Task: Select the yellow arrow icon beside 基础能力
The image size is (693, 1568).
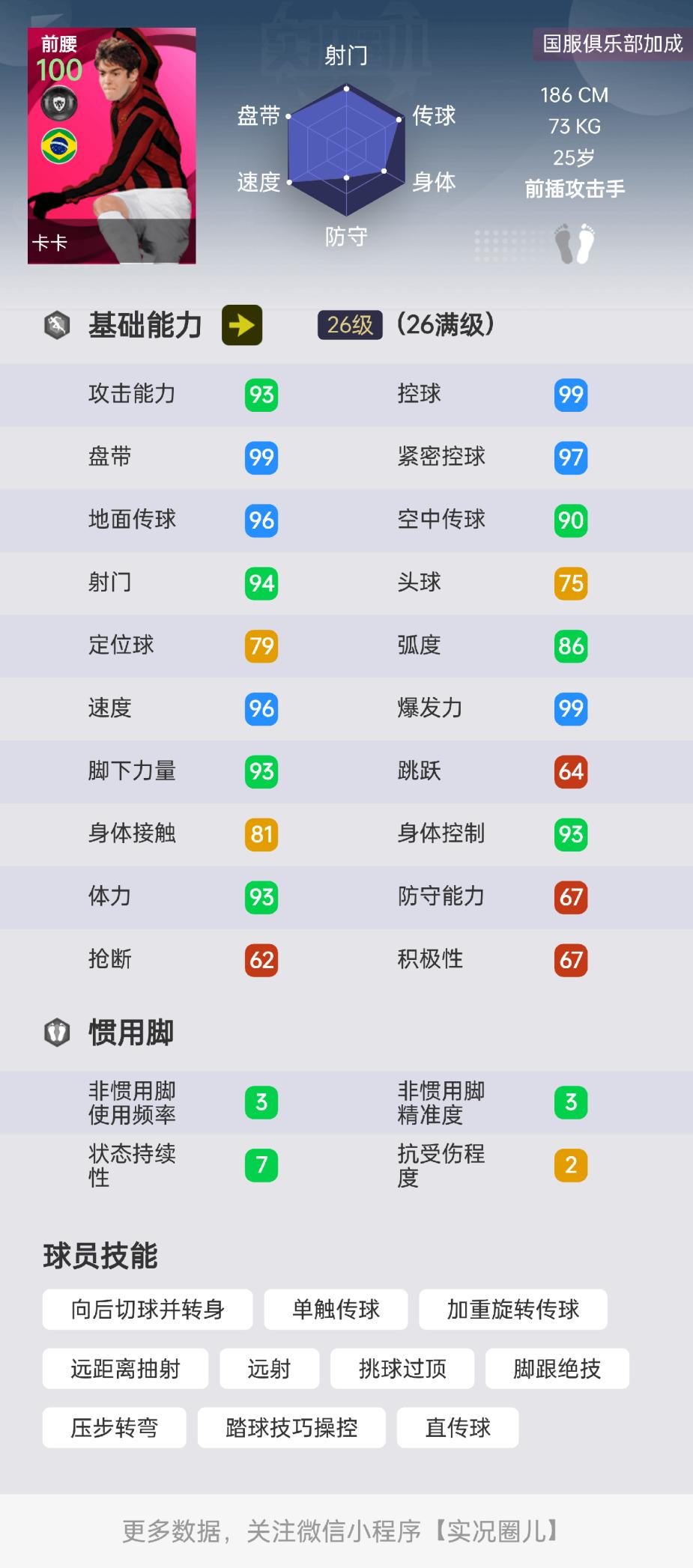Action: coord(240,325)
